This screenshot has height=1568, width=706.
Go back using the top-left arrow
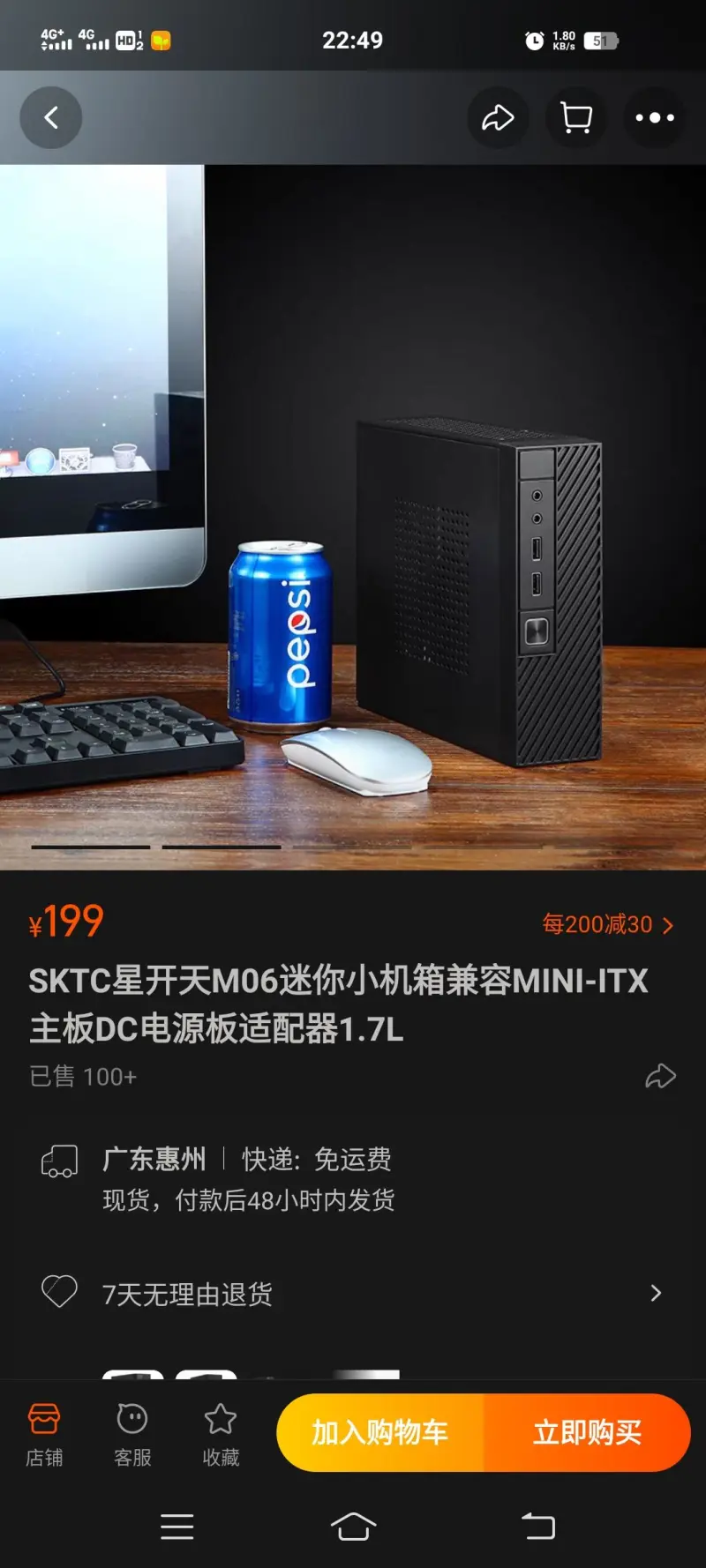[51, 117]
